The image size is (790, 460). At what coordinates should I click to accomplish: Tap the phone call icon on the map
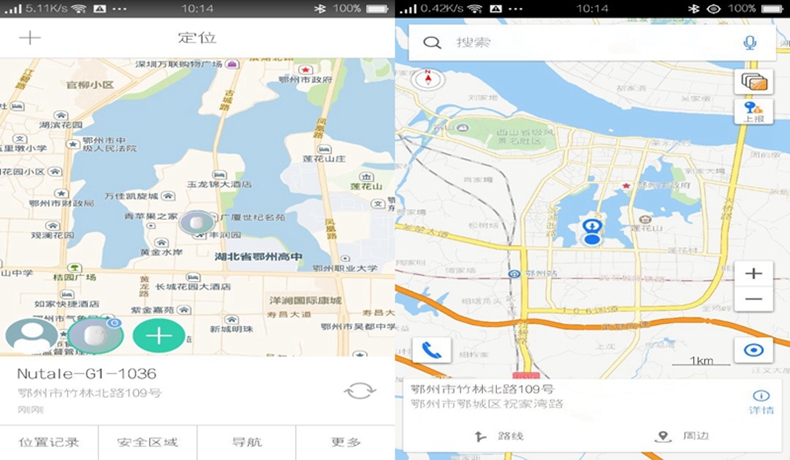432,351
